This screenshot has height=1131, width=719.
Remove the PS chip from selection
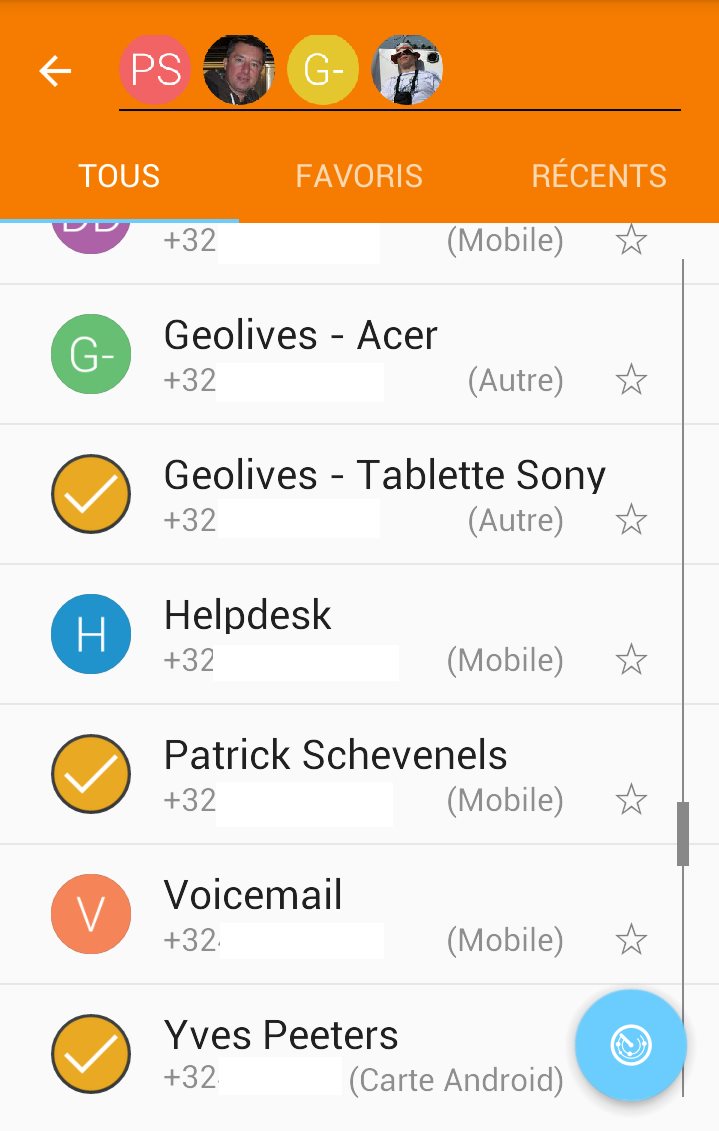[156, 70]
